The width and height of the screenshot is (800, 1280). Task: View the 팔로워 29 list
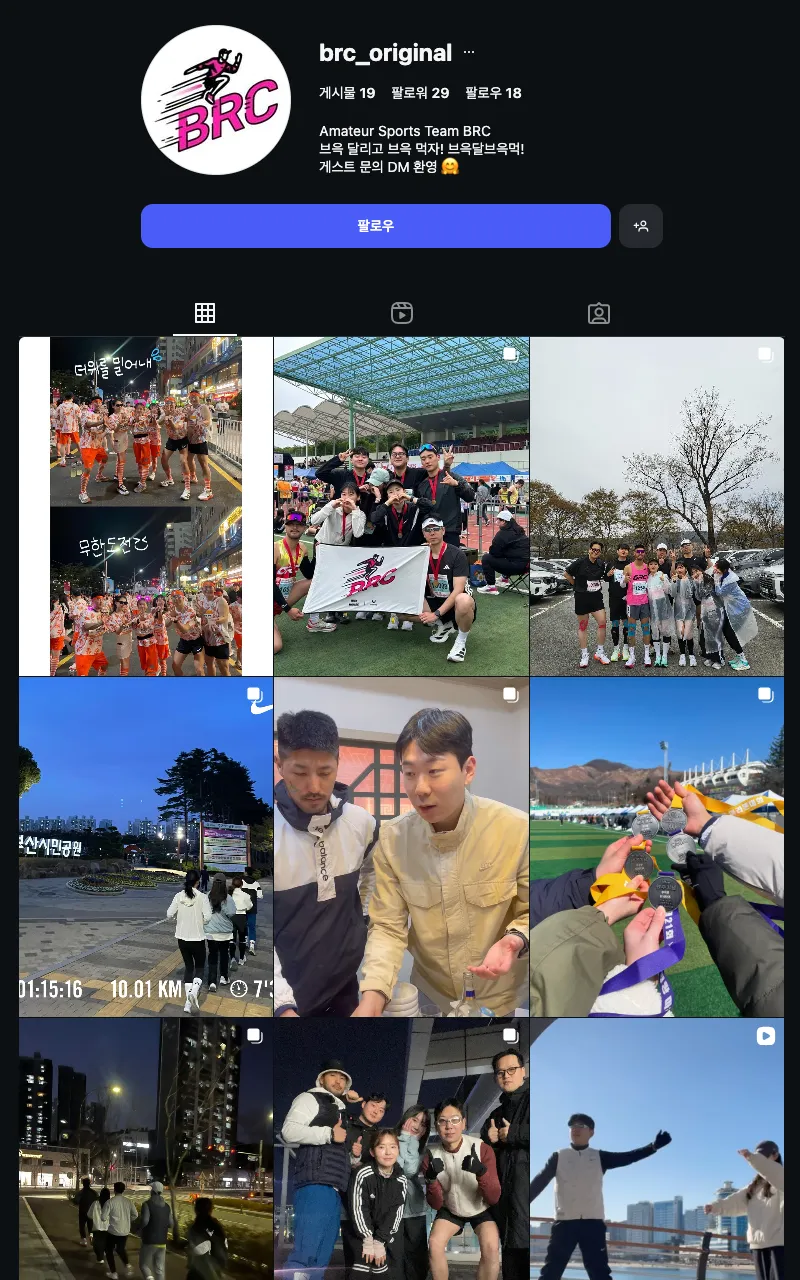click(x=420, y=93)
